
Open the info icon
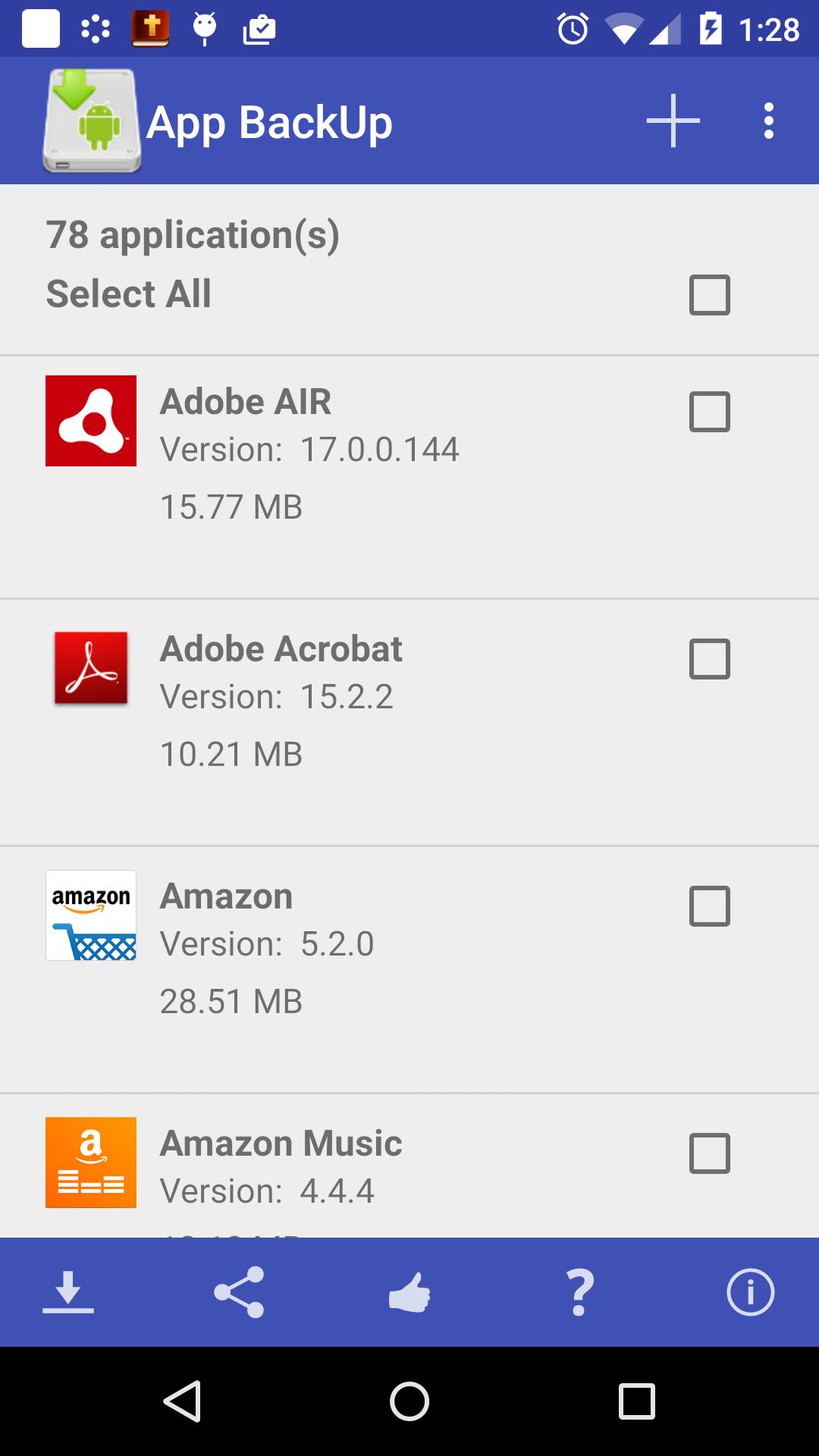[x=750, y=1291]
